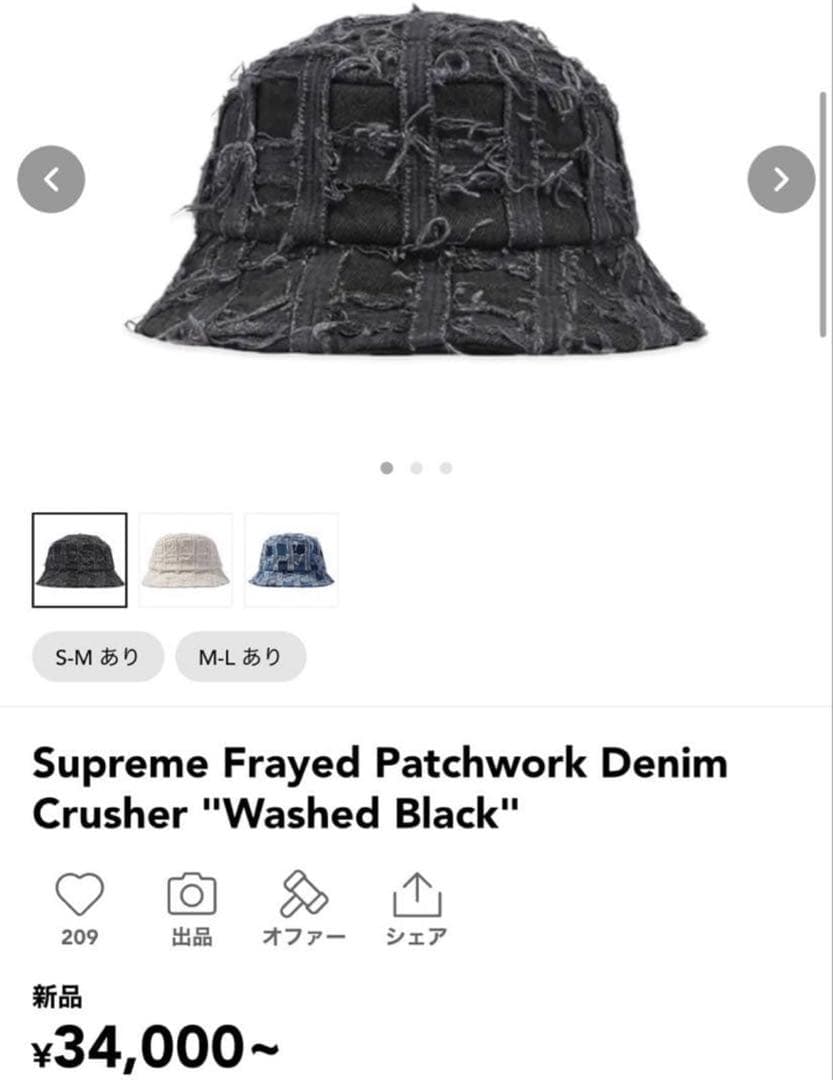Select the second page dot under the photo
The height and width of the screenshot is (1080, 833).
click(416, 466)
